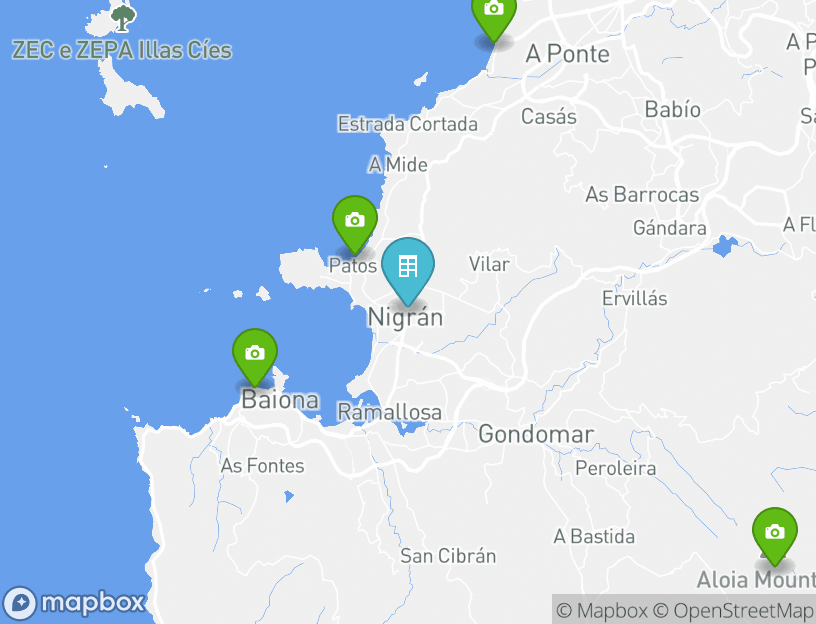Open the OpenStreetMap attribution link
This screenshot has width=816, height=624.
[733, 609]
